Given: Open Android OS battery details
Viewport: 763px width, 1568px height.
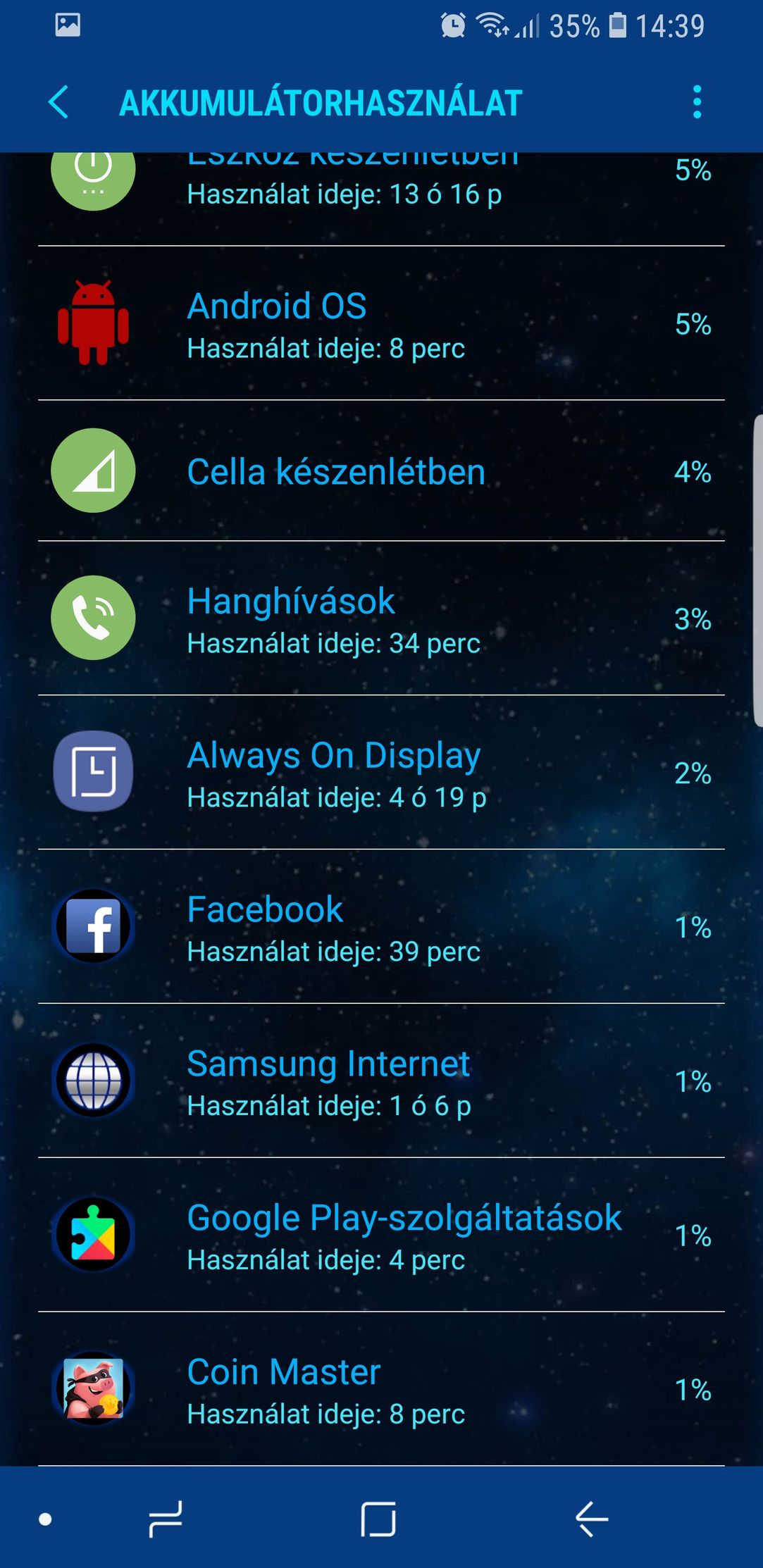Looking at the screenshot, I should (381, 323).
